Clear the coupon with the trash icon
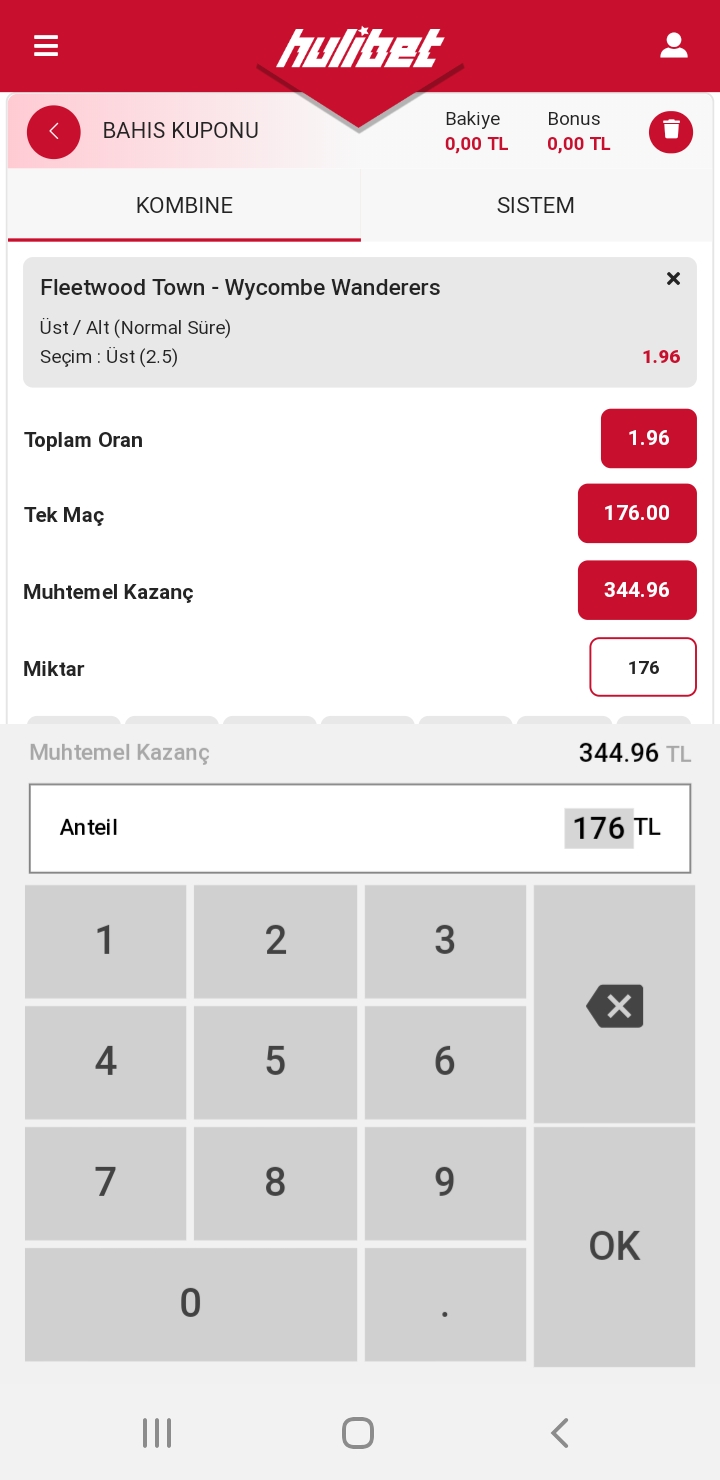The height and width of the screenshot is (1480, 720). pos(671,131)
